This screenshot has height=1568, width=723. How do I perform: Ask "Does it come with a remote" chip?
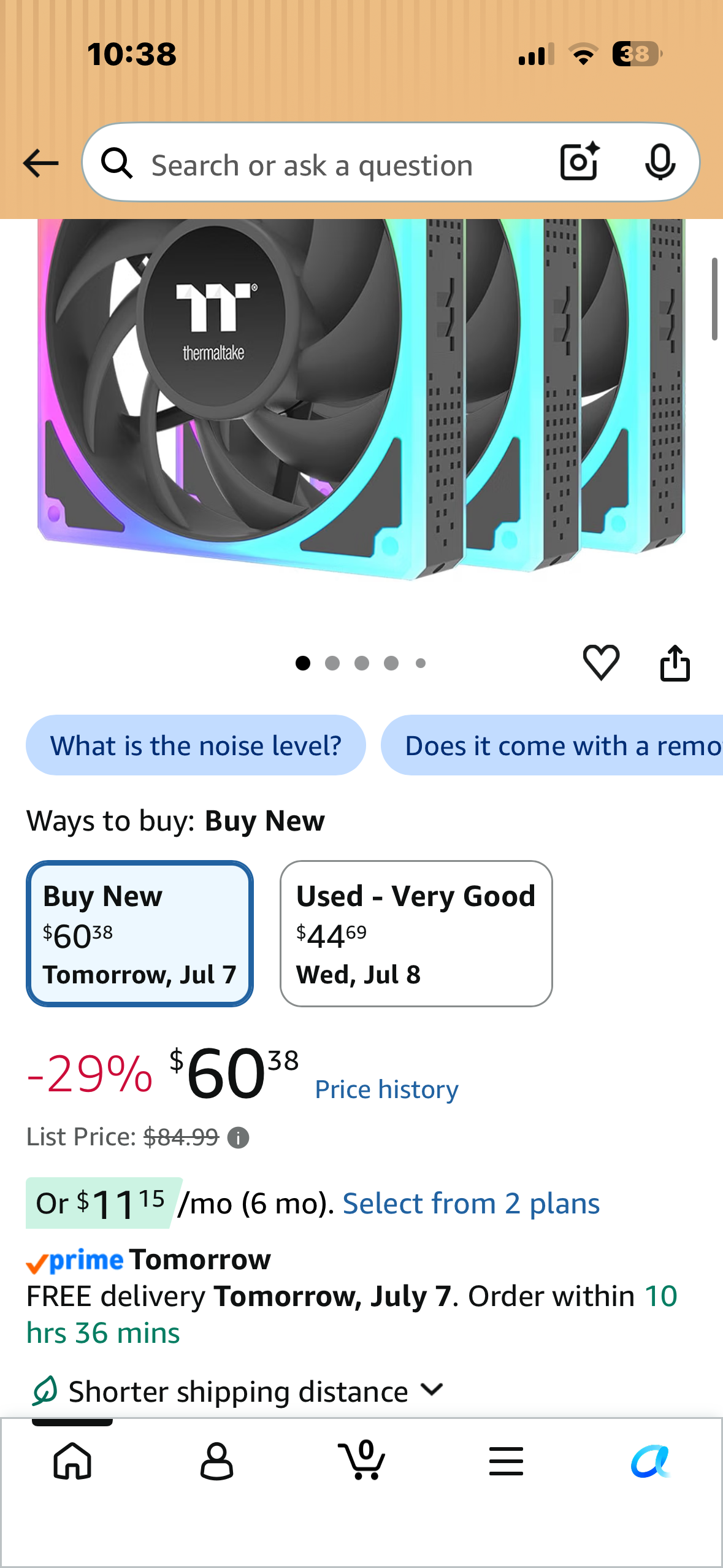coord(552,745)
